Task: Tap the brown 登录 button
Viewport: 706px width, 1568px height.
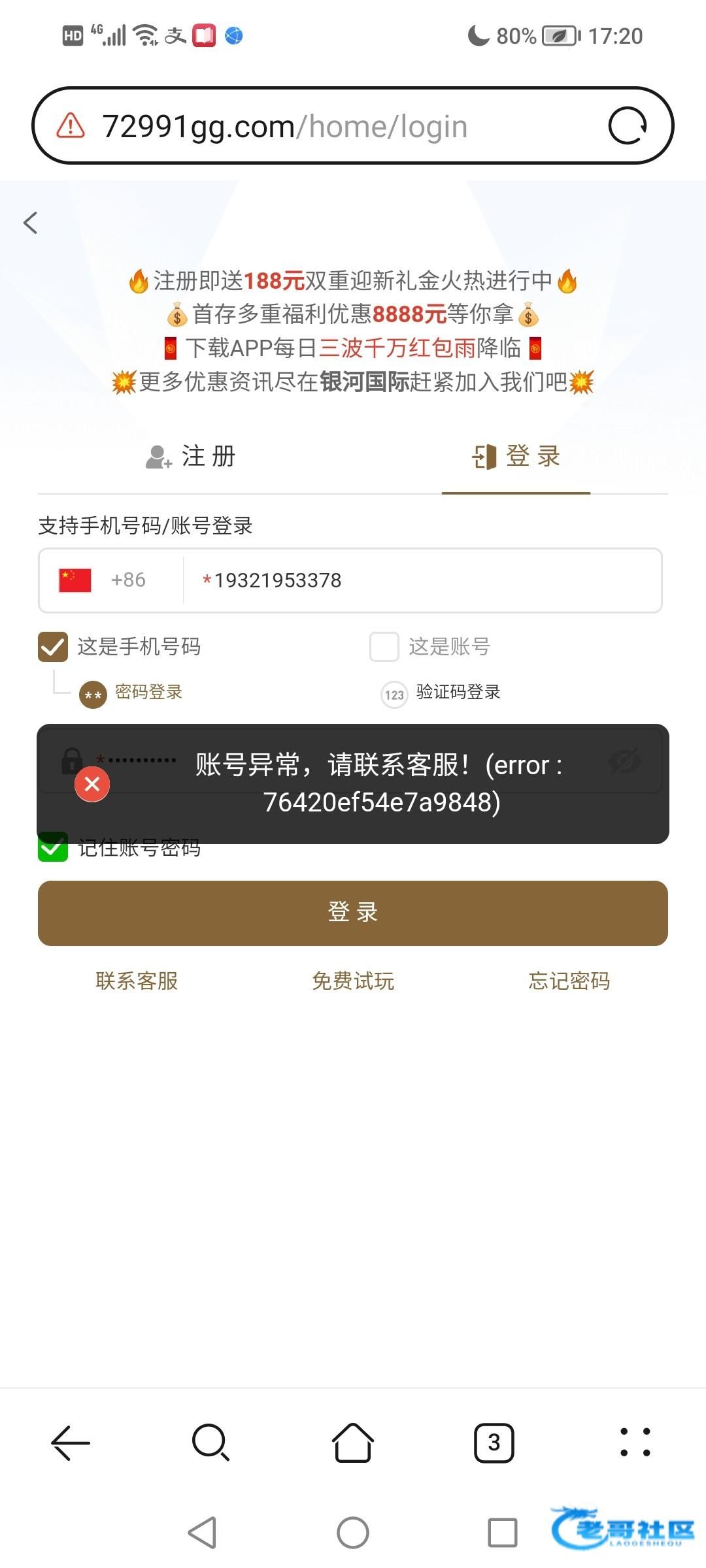Action: click(x=353, y=913)
